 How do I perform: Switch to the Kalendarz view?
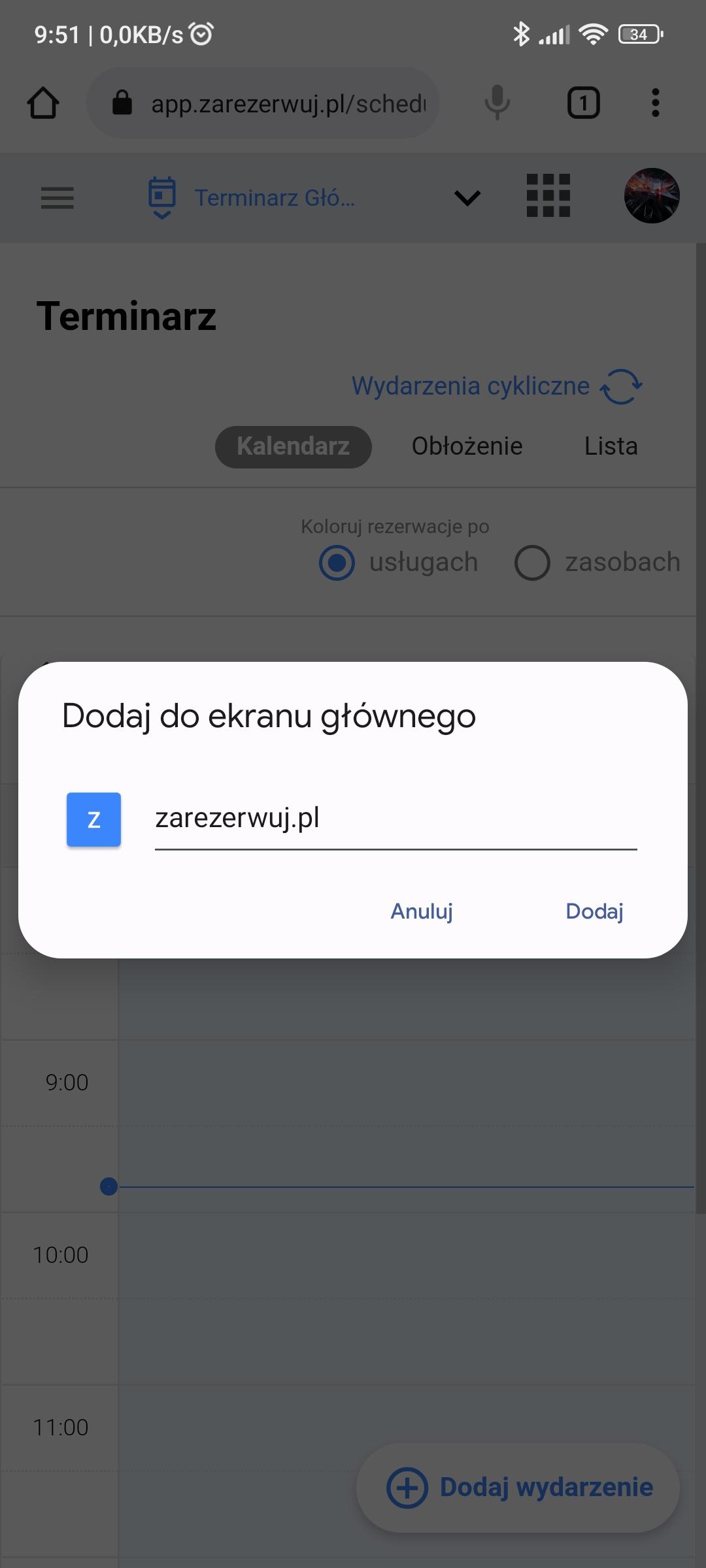coord(293,447)
